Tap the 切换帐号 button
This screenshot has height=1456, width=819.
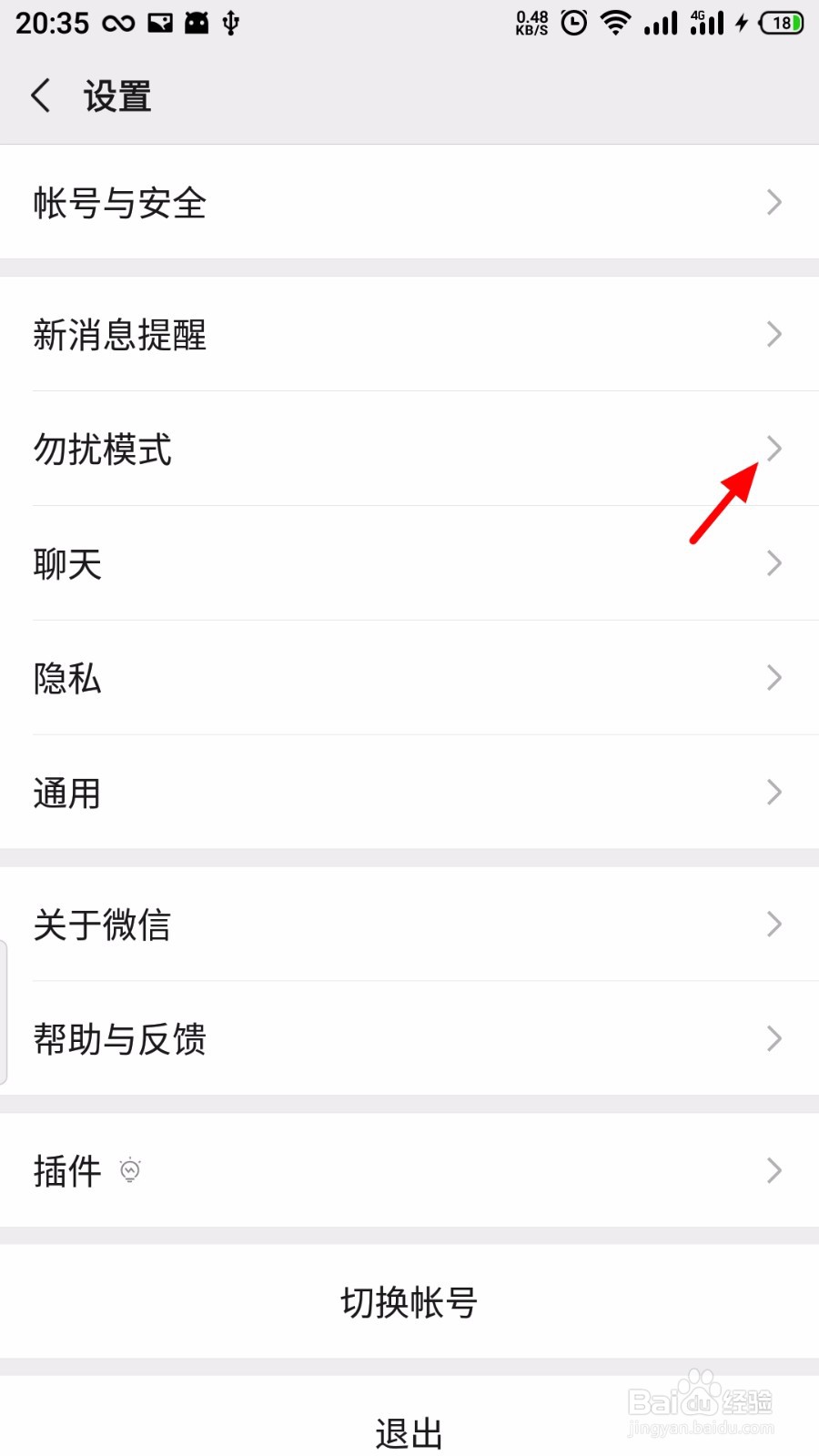[409, 1303]
